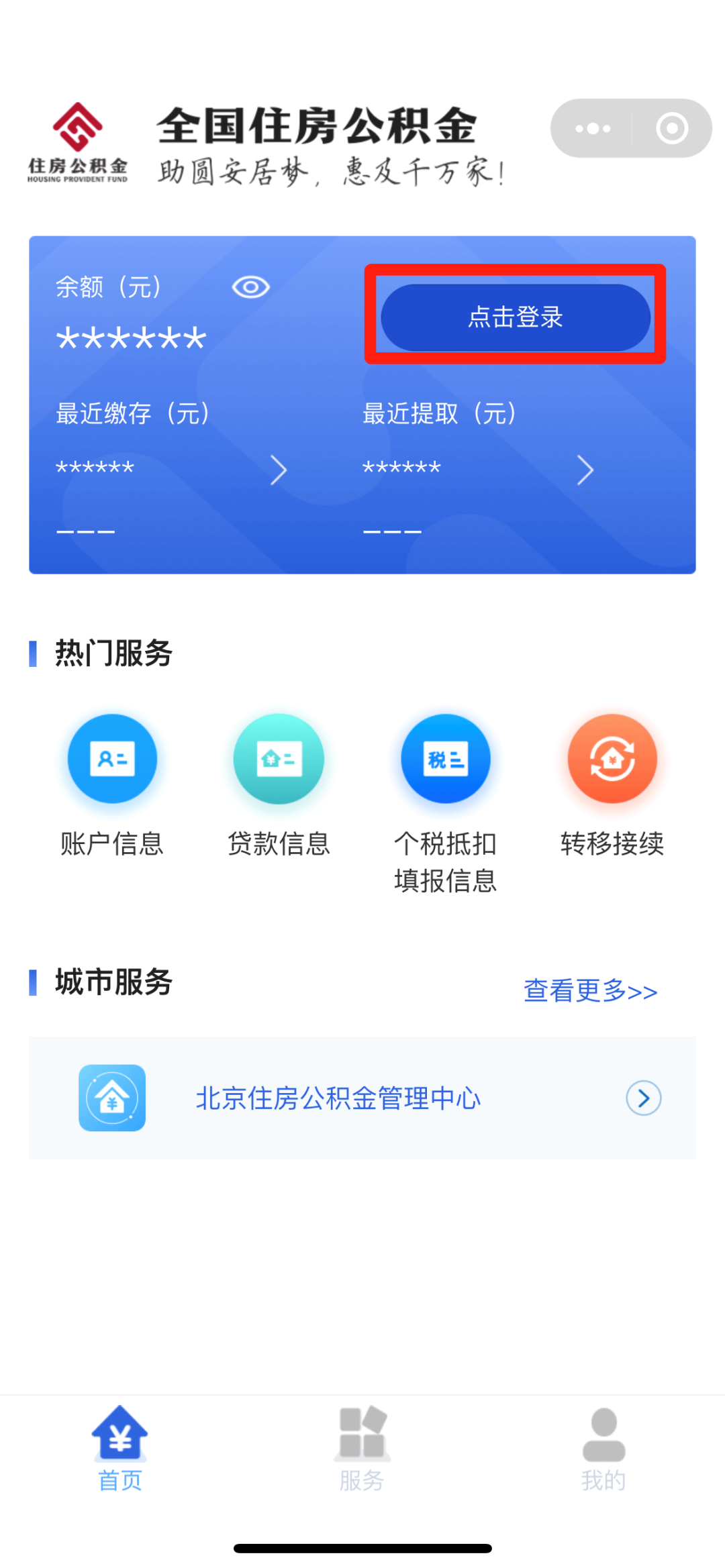View more city services via 查看更多
This screenshot has height=1568, width=725.
590,991
